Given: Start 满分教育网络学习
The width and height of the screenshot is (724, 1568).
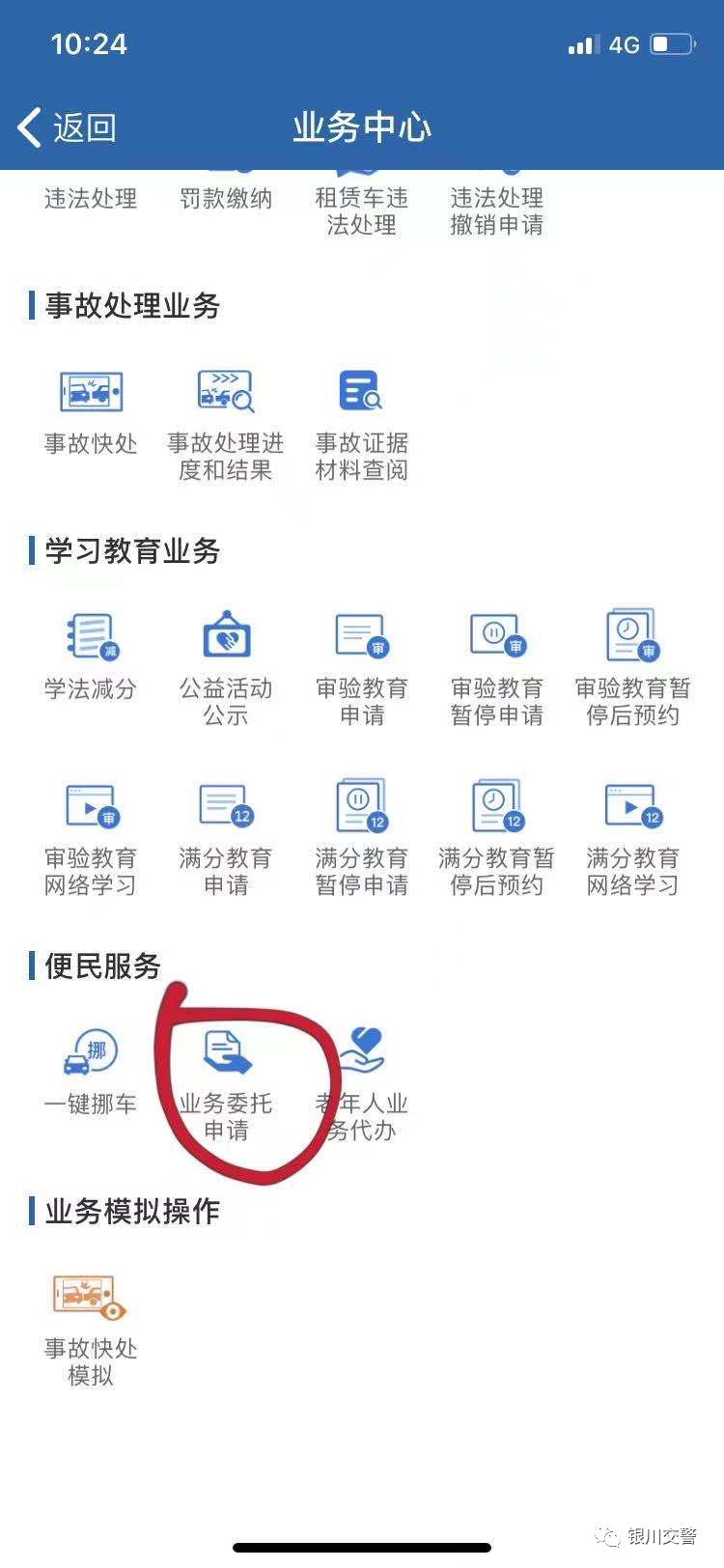Looking at the screenshot, I should coord(632,838).
